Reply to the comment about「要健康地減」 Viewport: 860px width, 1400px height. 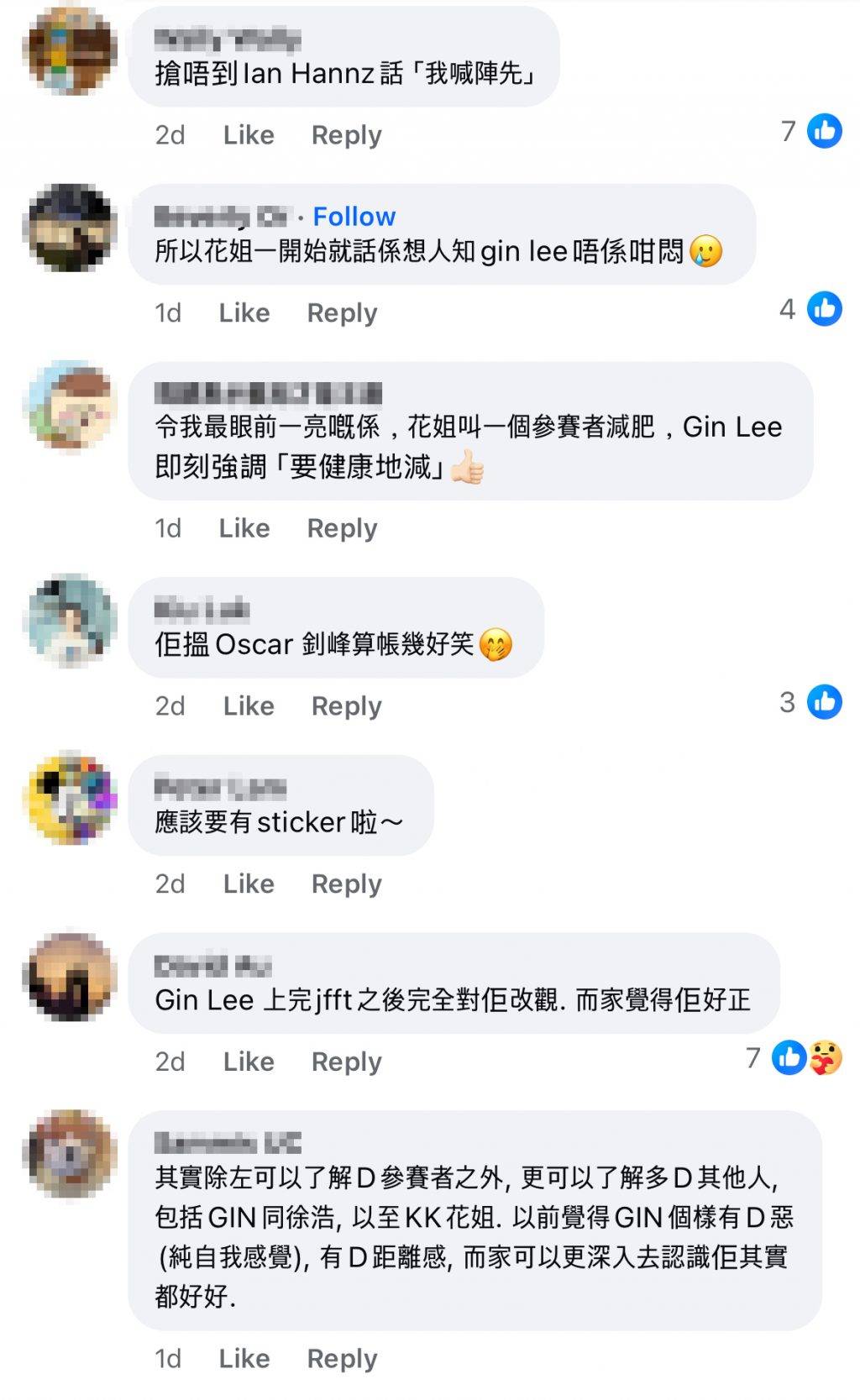coord(342,528)
